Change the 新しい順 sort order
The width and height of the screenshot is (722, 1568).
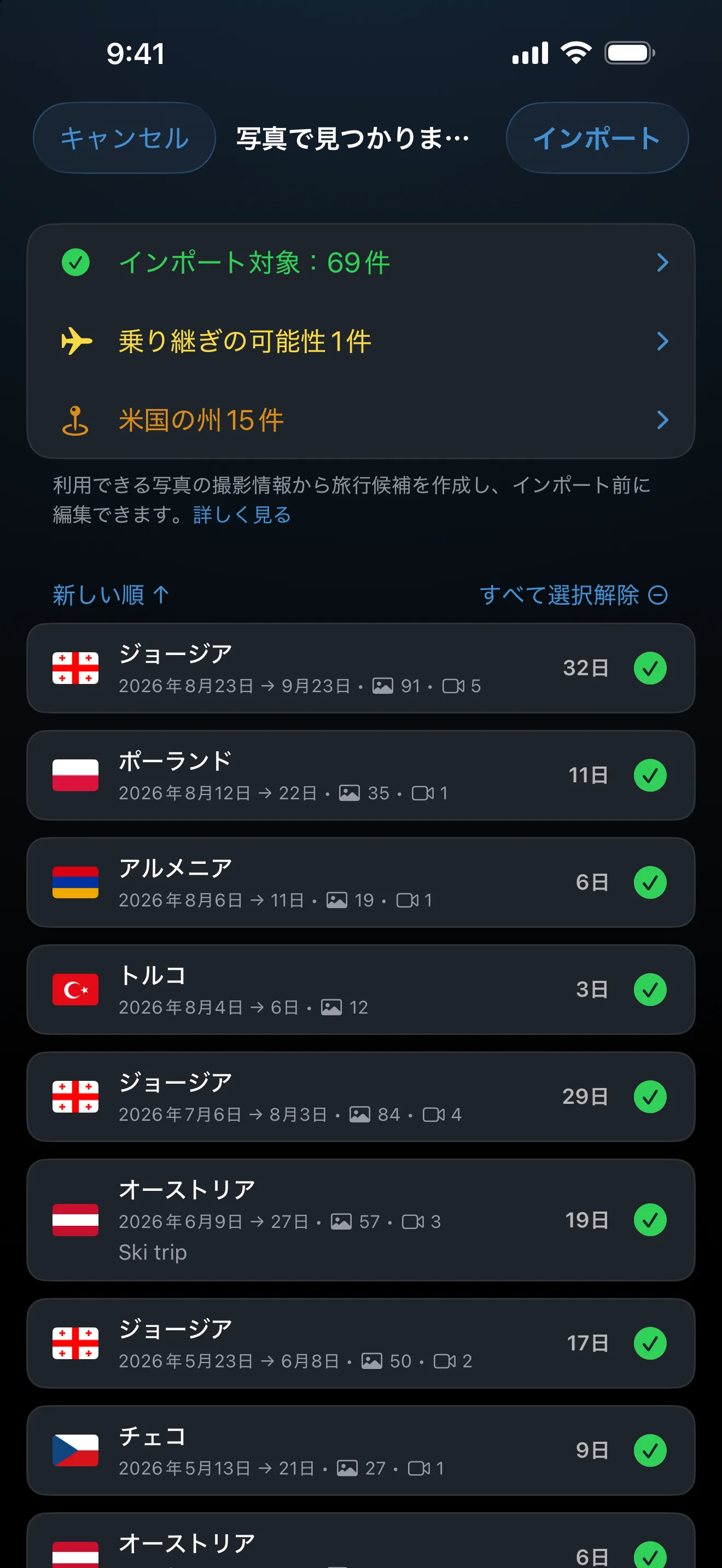pos(111,595)
